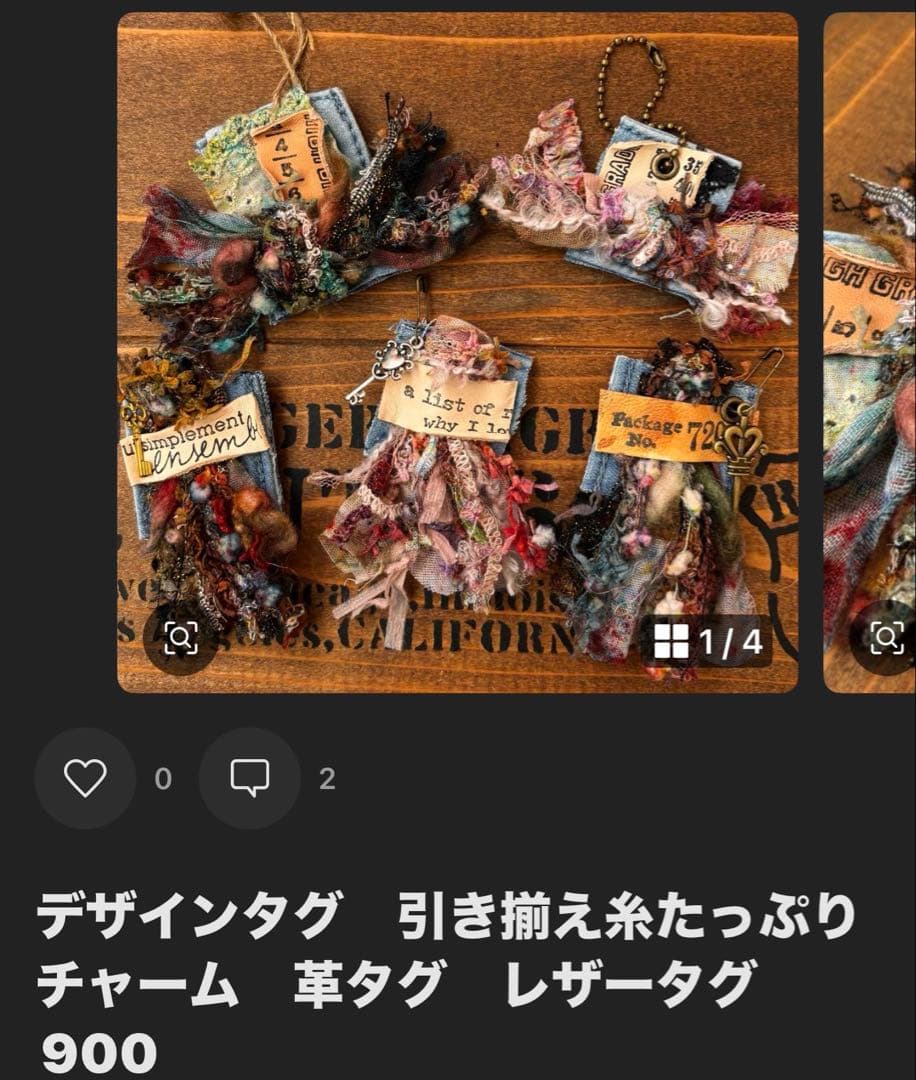Image resolution: width=916 pixels, height=1080 pixels.
Task: Open the comments on this listing
Action: click(249, 778)
